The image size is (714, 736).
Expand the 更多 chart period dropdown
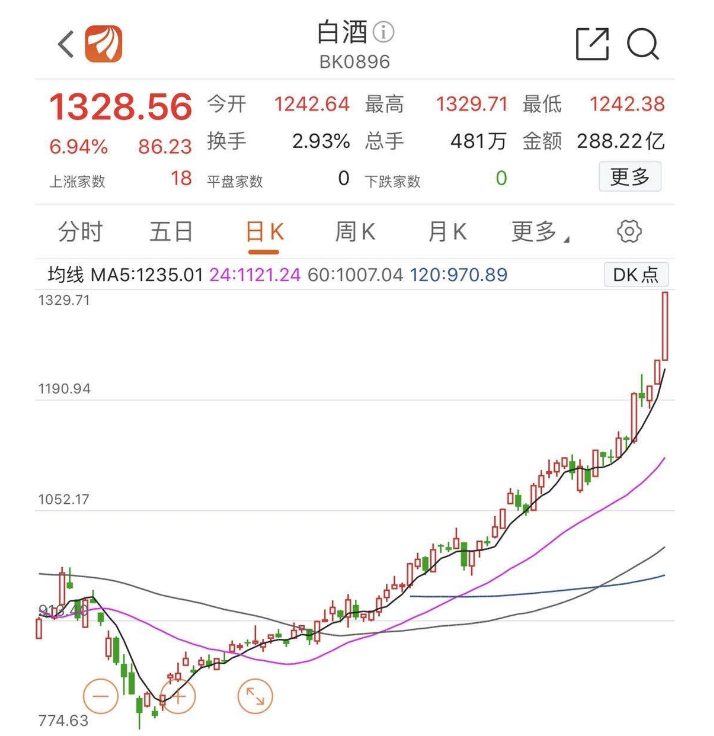point(538,232)
